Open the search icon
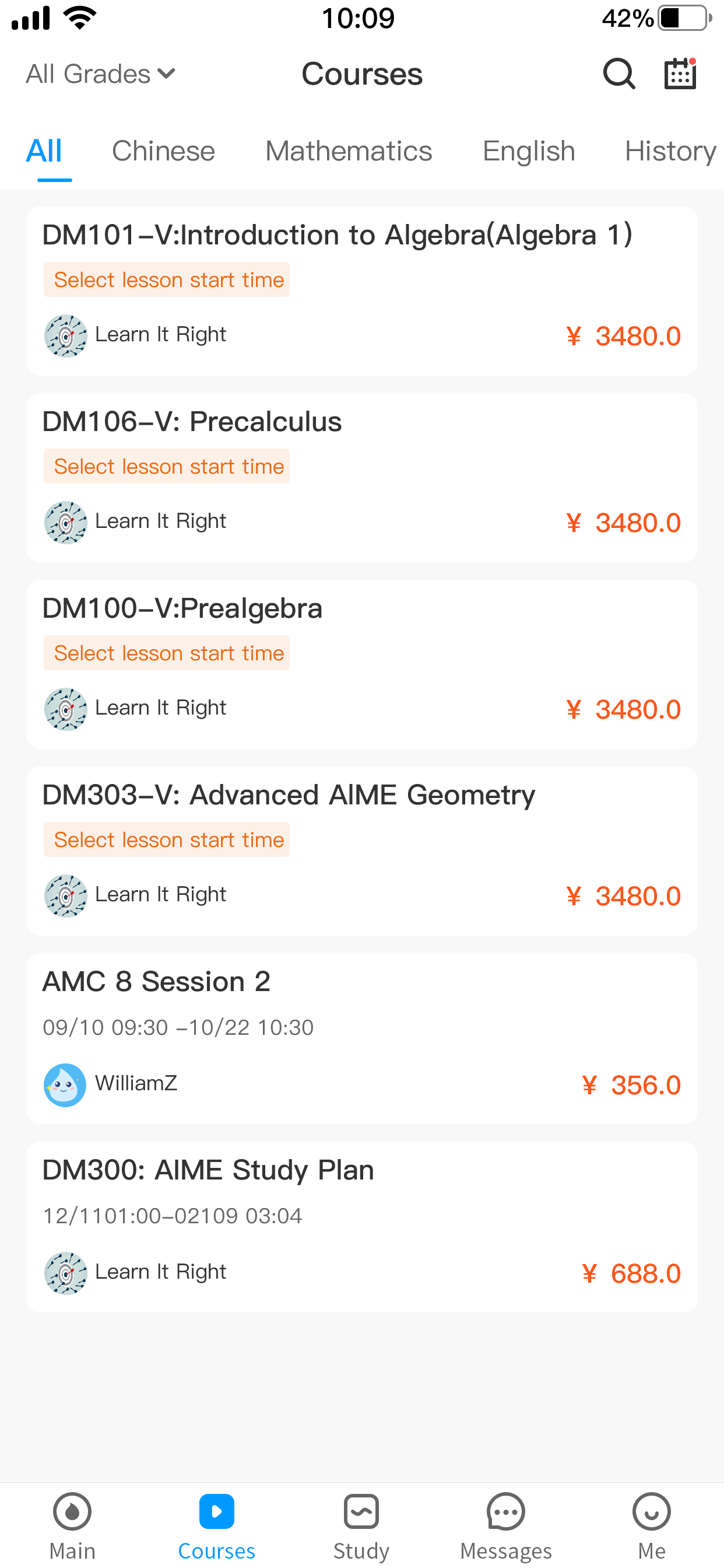724x1568 pixels. 618,73
